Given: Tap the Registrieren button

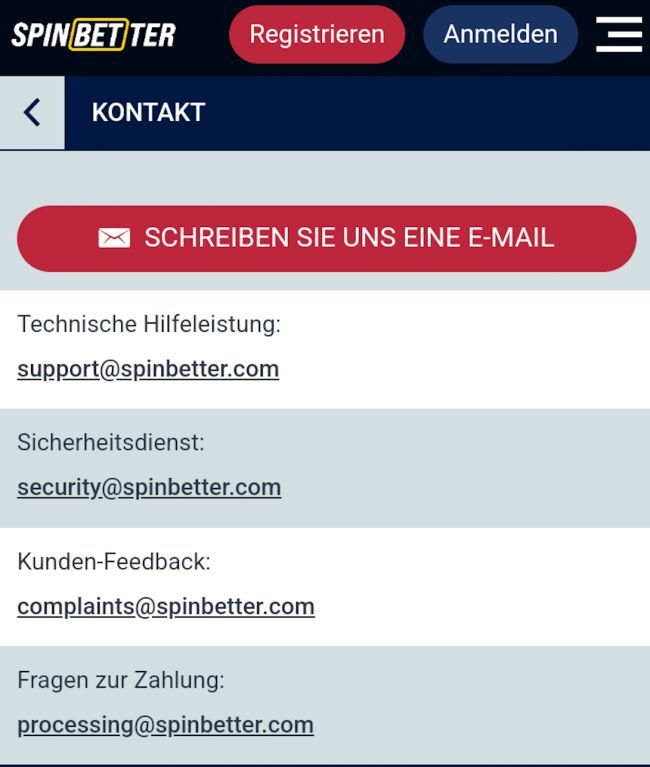Looking at the screenshot, I should point(316,34).
